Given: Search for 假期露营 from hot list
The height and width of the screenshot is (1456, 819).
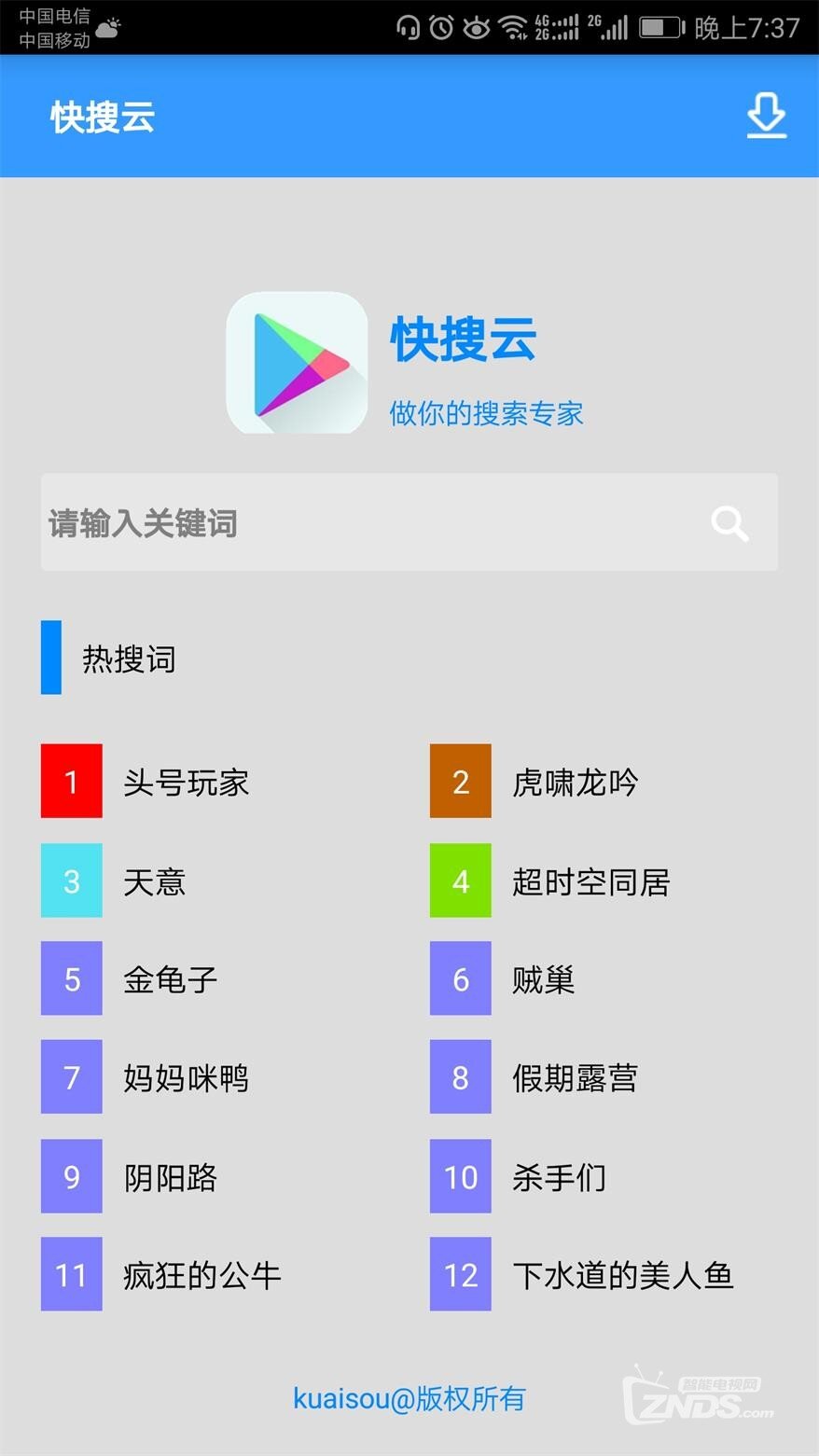Looking at the screenshot, I should coord(576,1077).
